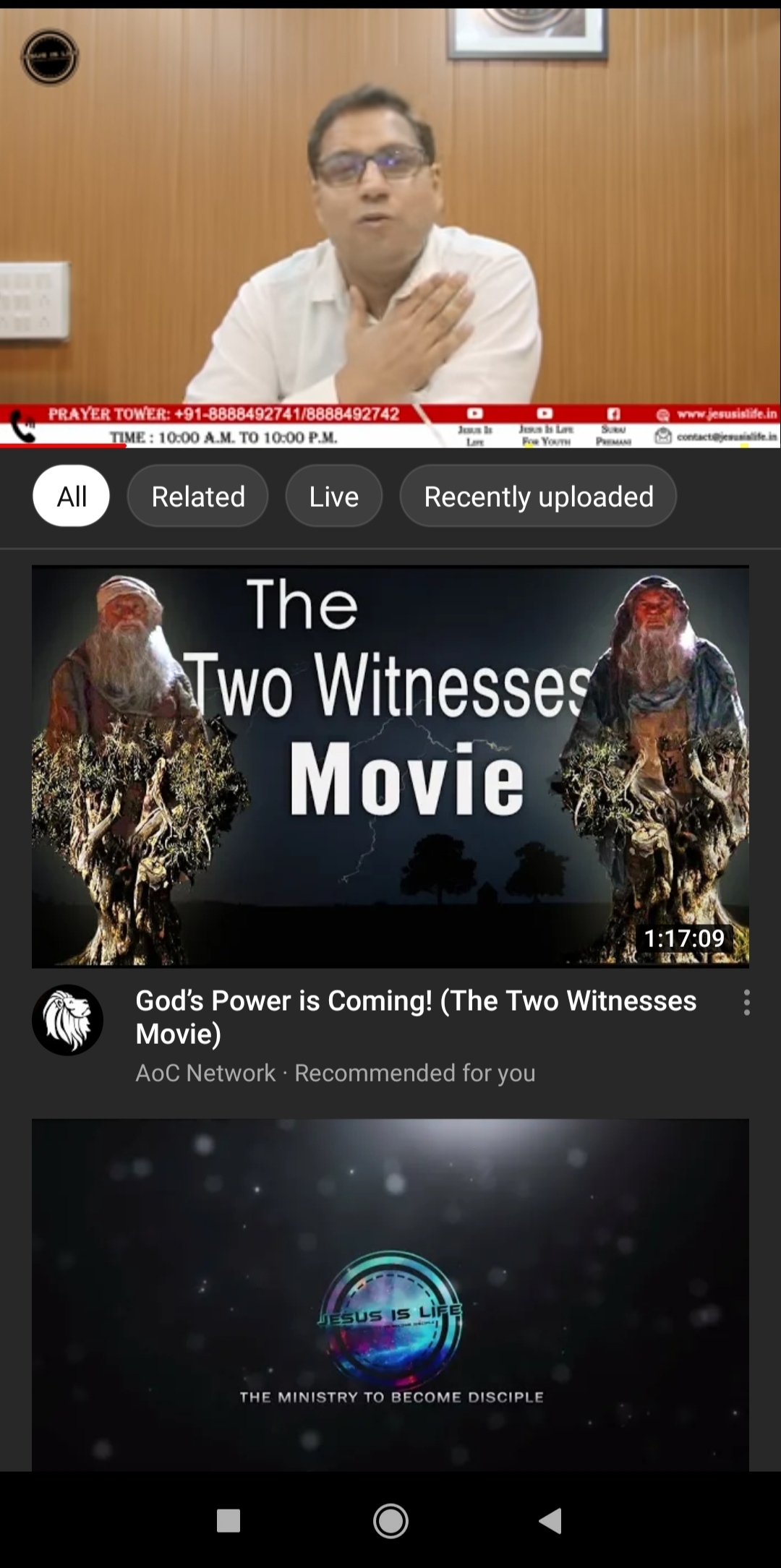Select the All filter chip

(72, 496)
